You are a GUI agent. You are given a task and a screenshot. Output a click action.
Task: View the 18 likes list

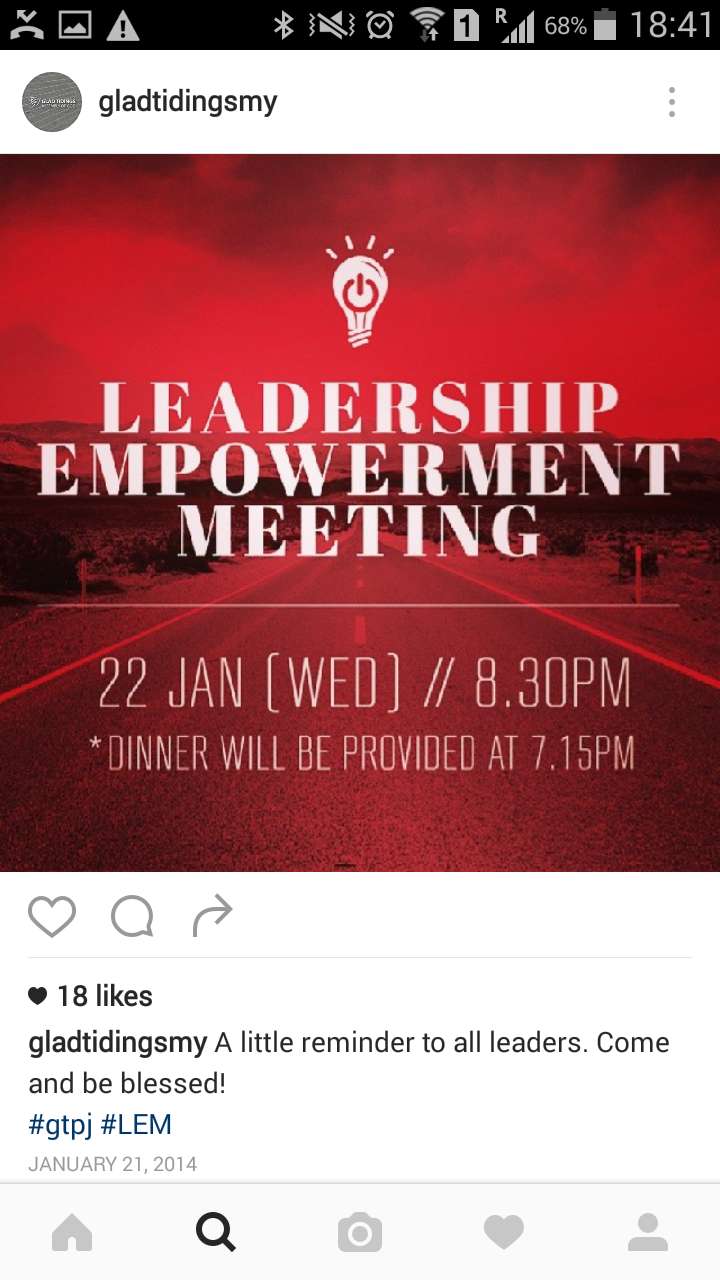[x=103, y=996]
